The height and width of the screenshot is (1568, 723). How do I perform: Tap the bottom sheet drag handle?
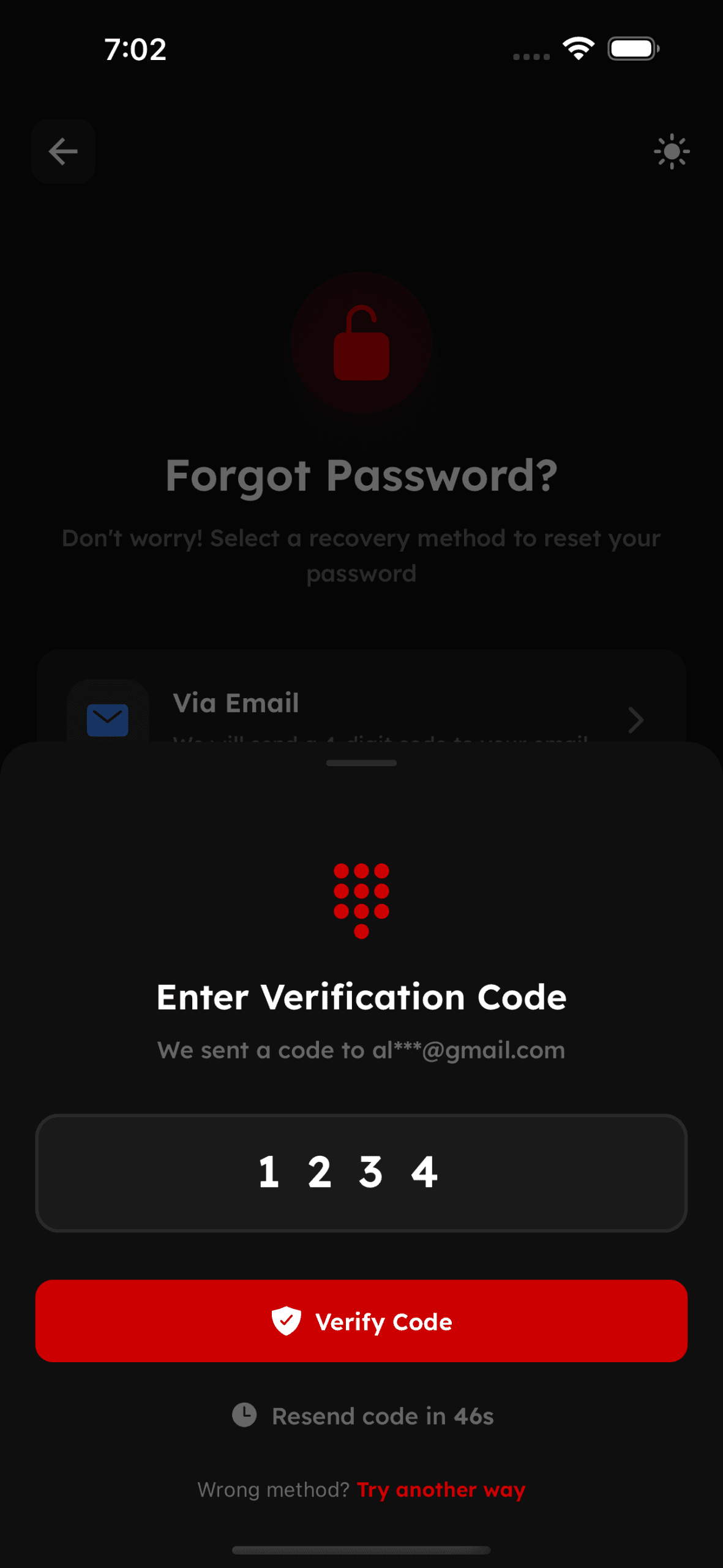[361, 762]
